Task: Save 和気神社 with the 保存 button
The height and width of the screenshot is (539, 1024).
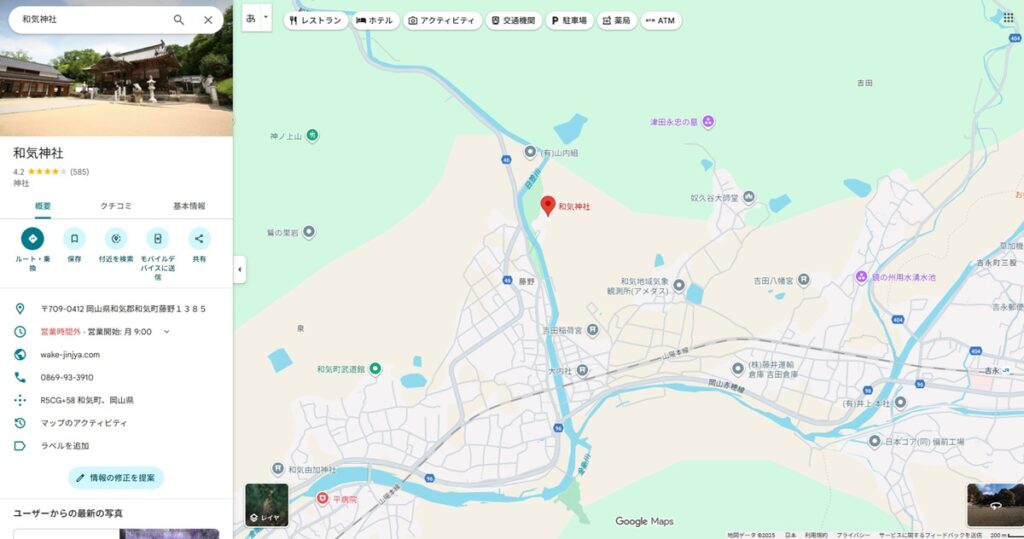Action: (74, 239)
